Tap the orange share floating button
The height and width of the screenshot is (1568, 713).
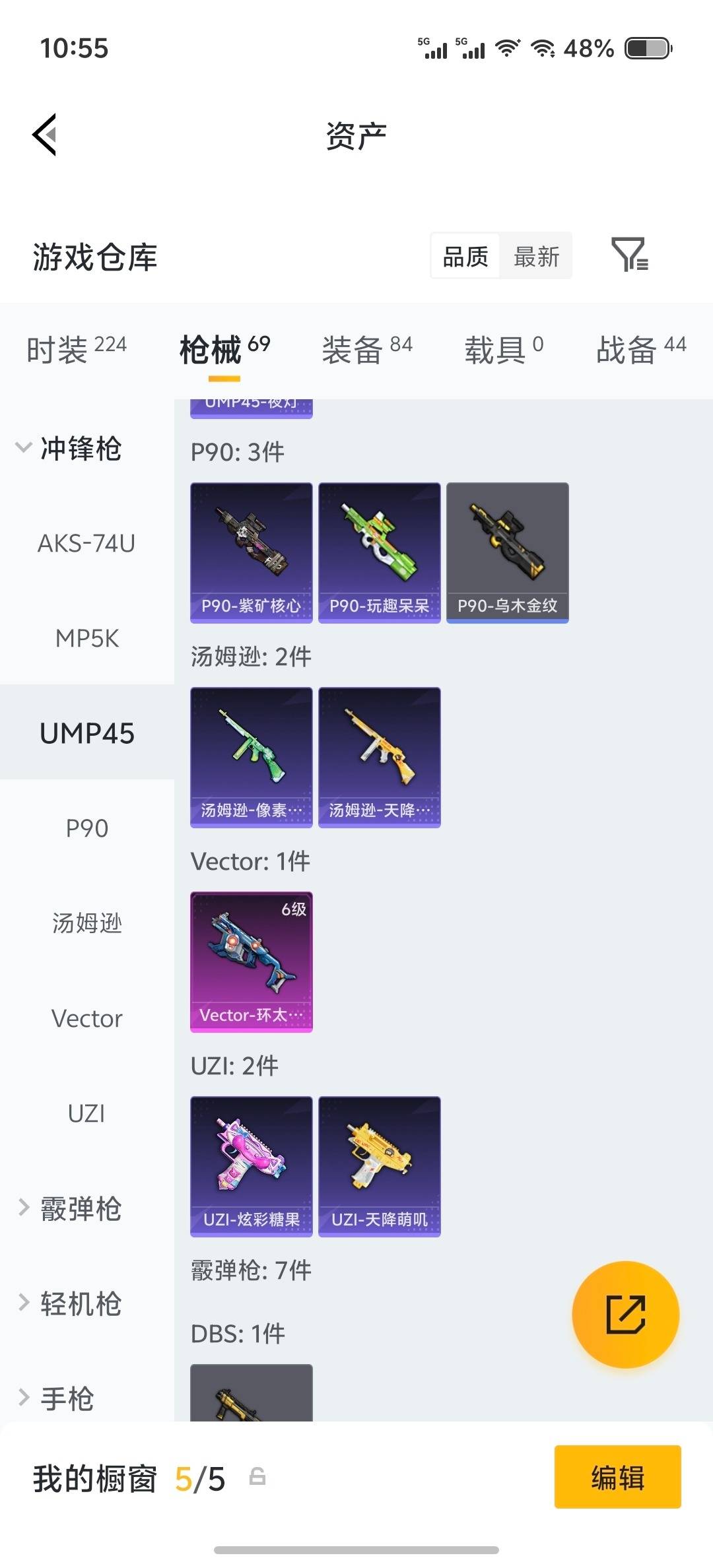tap(625, 1315)
